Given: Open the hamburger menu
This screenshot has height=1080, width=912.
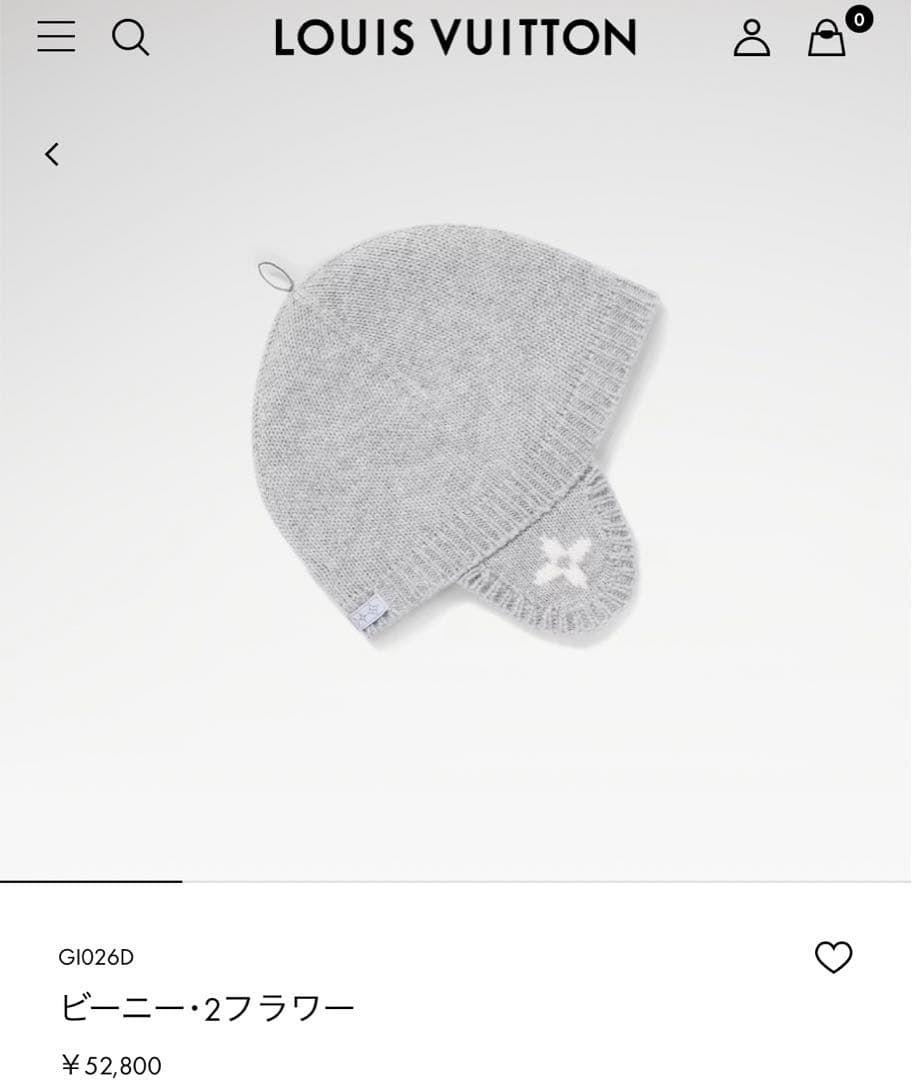Looking at the screenshot, I should [56, 37].
